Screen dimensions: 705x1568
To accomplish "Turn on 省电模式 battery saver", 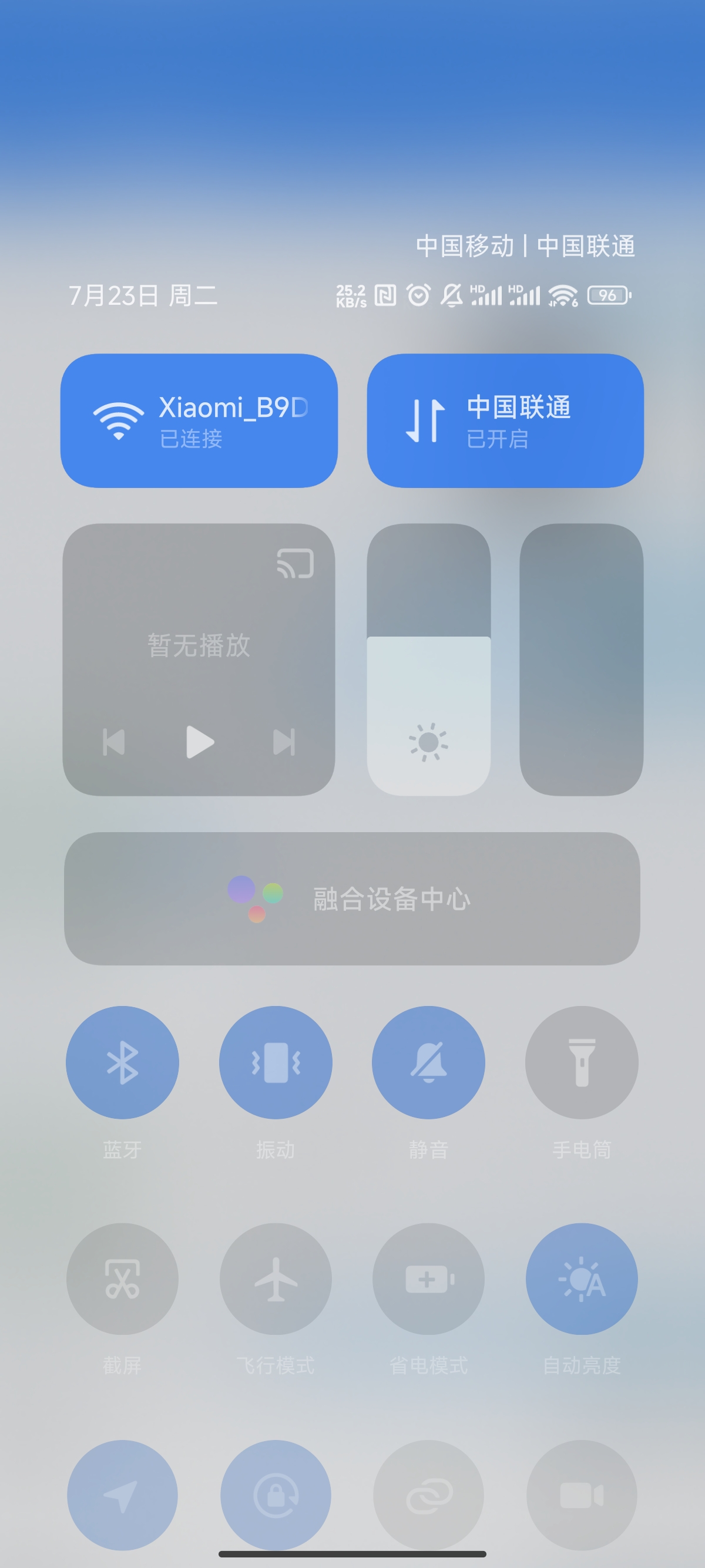I will [x=429, y=1279].
